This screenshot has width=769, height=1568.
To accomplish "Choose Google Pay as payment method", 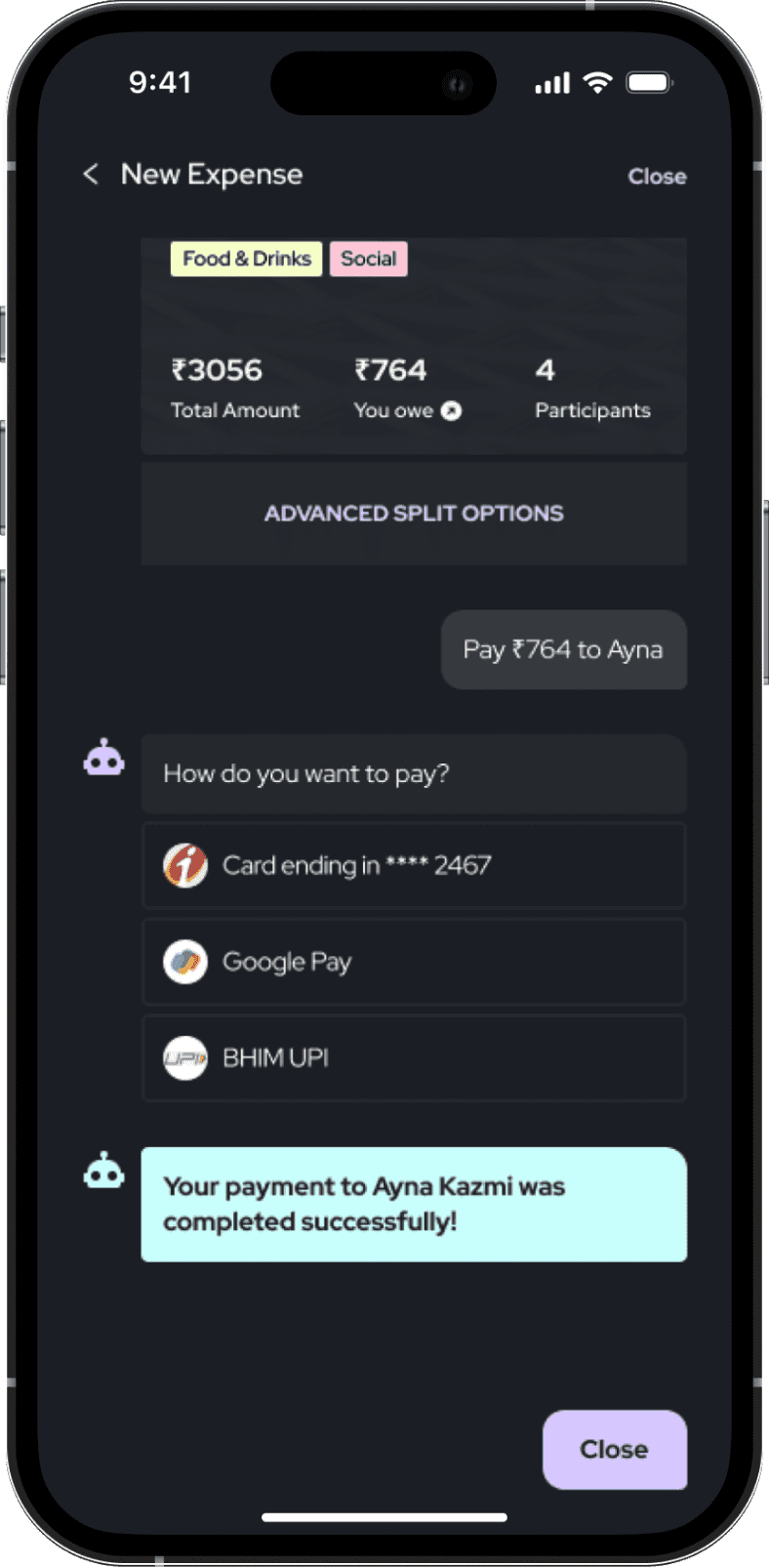I will pyautogui.click(x=414, y=963).
